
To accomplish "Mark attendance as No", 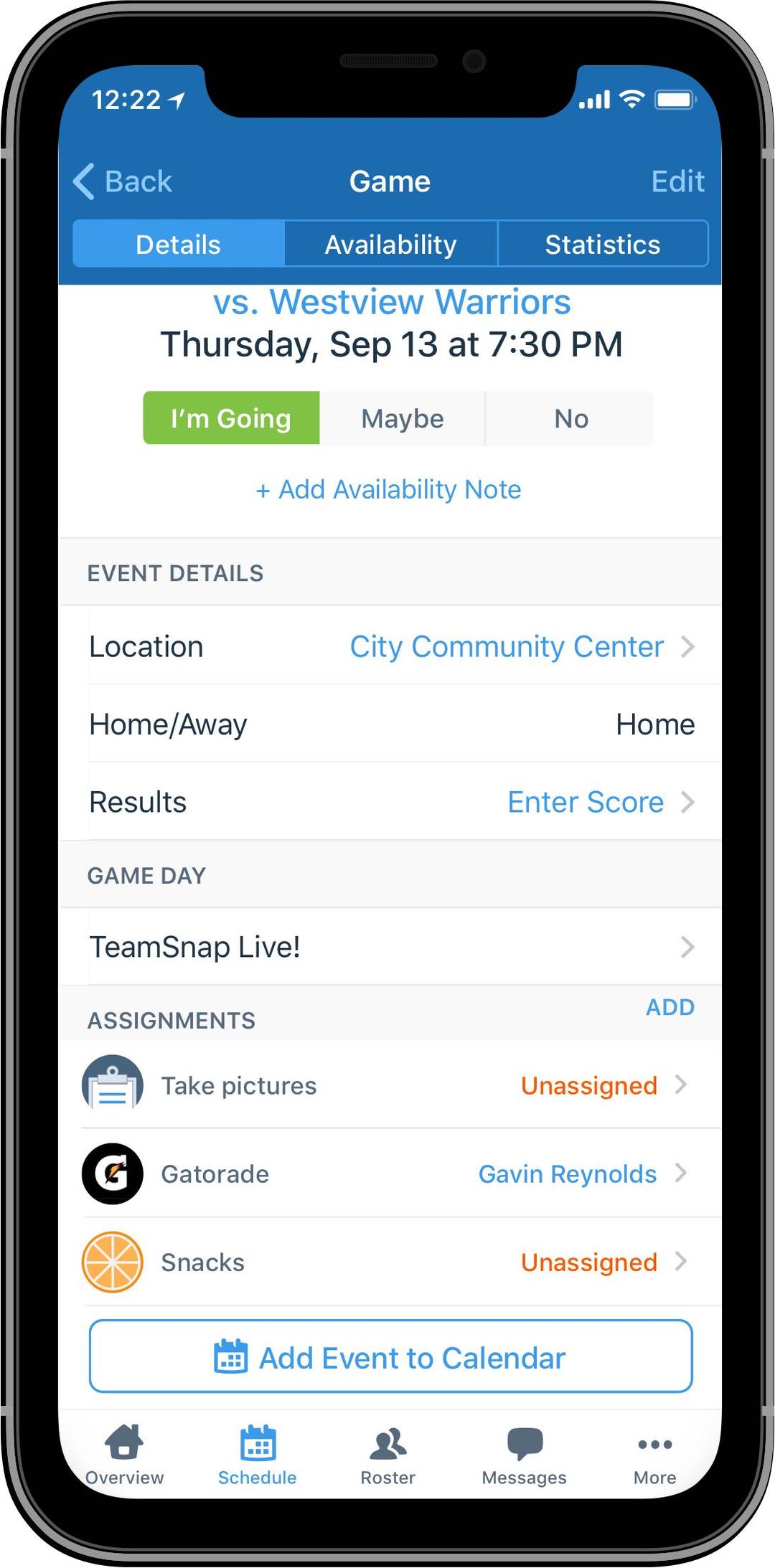I will [x=570, y=418].
